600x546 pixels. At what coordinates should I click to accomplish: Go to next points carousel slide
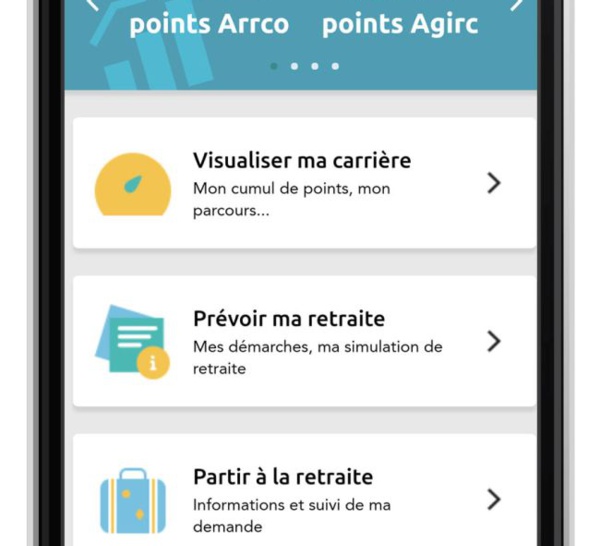pos(517,5)
